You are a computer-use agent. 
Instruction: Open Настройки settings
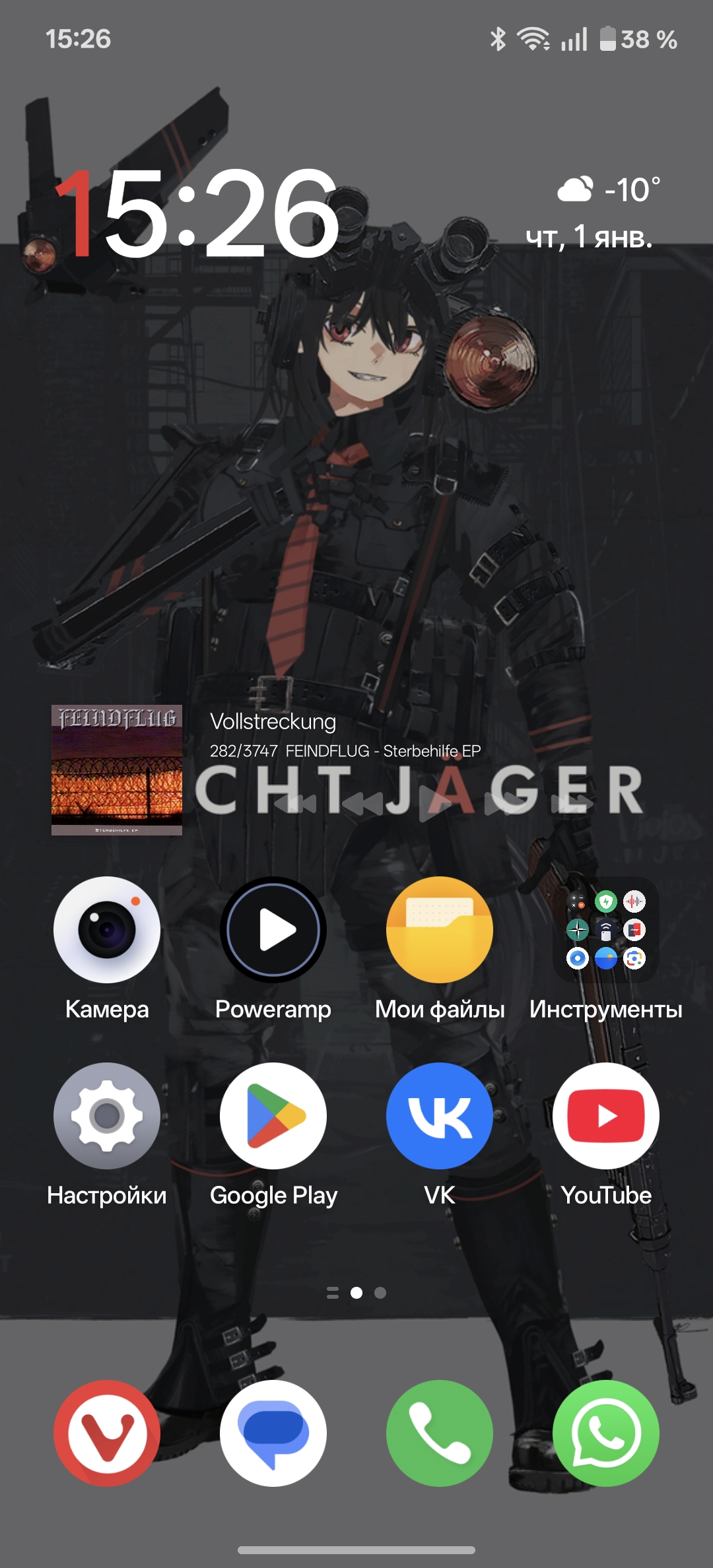(107, 1115)
